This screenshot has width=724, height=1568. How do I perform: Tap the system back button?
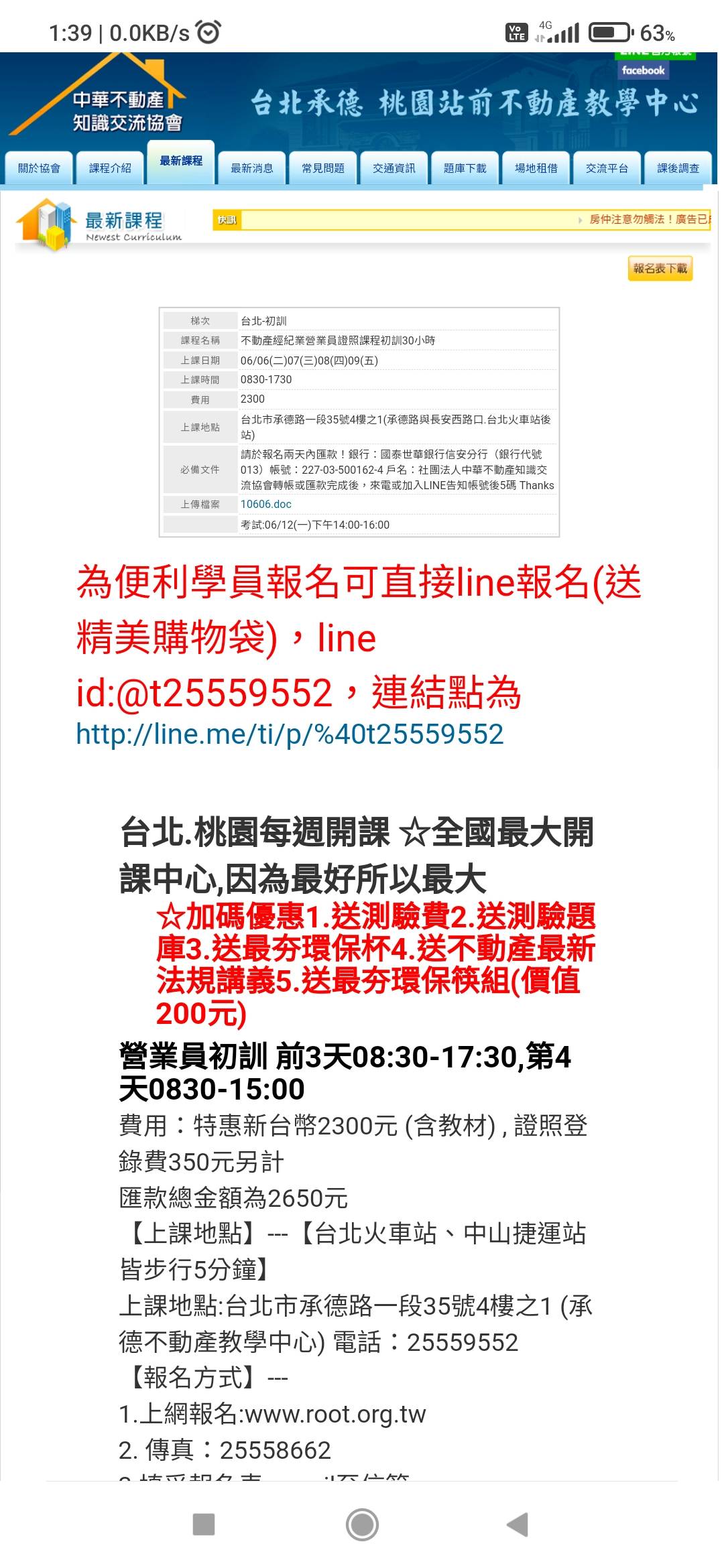tap(517, 1524)
